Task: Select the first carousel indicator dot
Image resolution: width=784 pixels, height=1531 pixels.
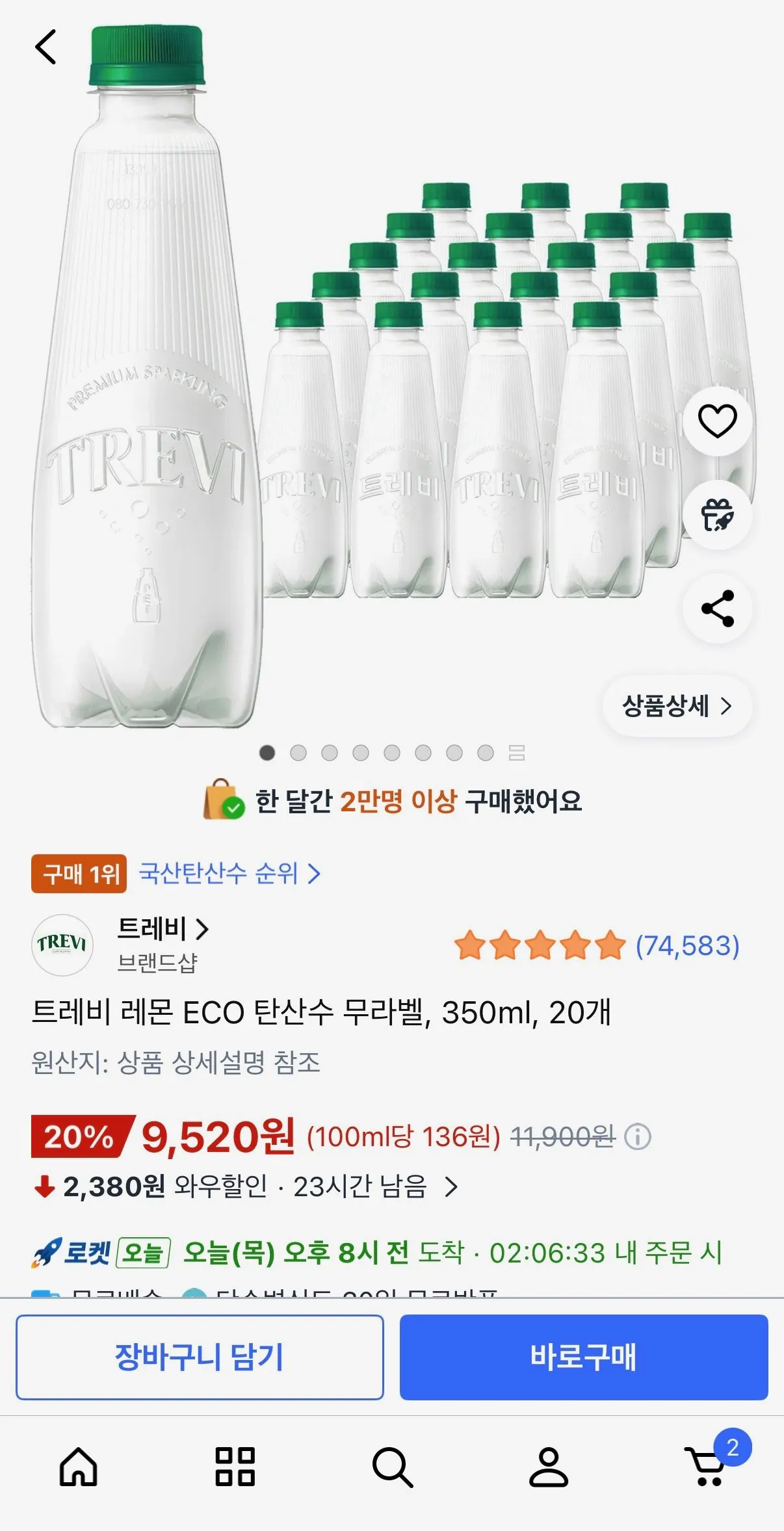Action: click(x=267, y=752)
